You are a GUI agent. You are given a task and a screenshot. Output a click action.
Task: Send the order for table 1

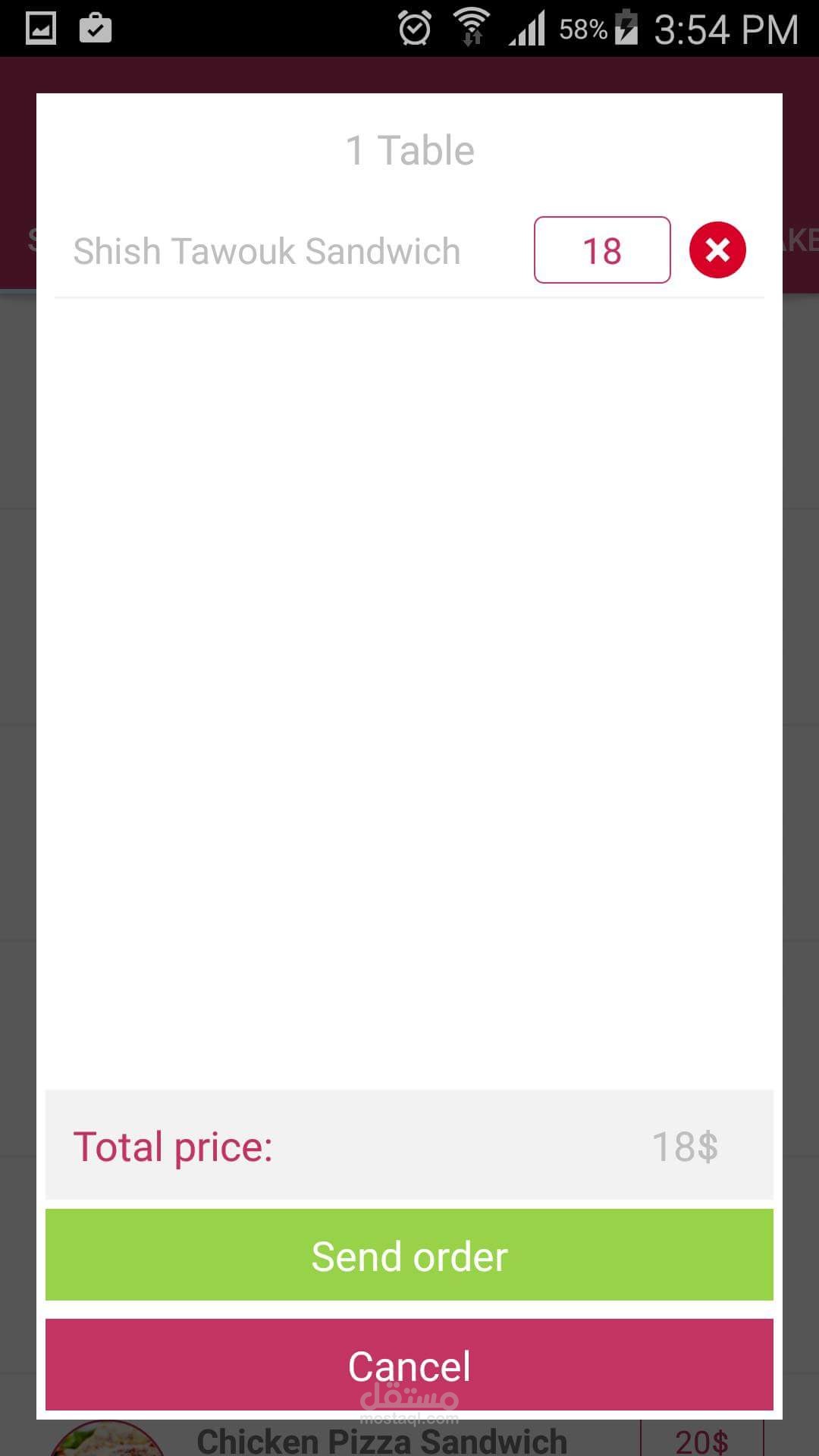click(x=409, y=1255)
